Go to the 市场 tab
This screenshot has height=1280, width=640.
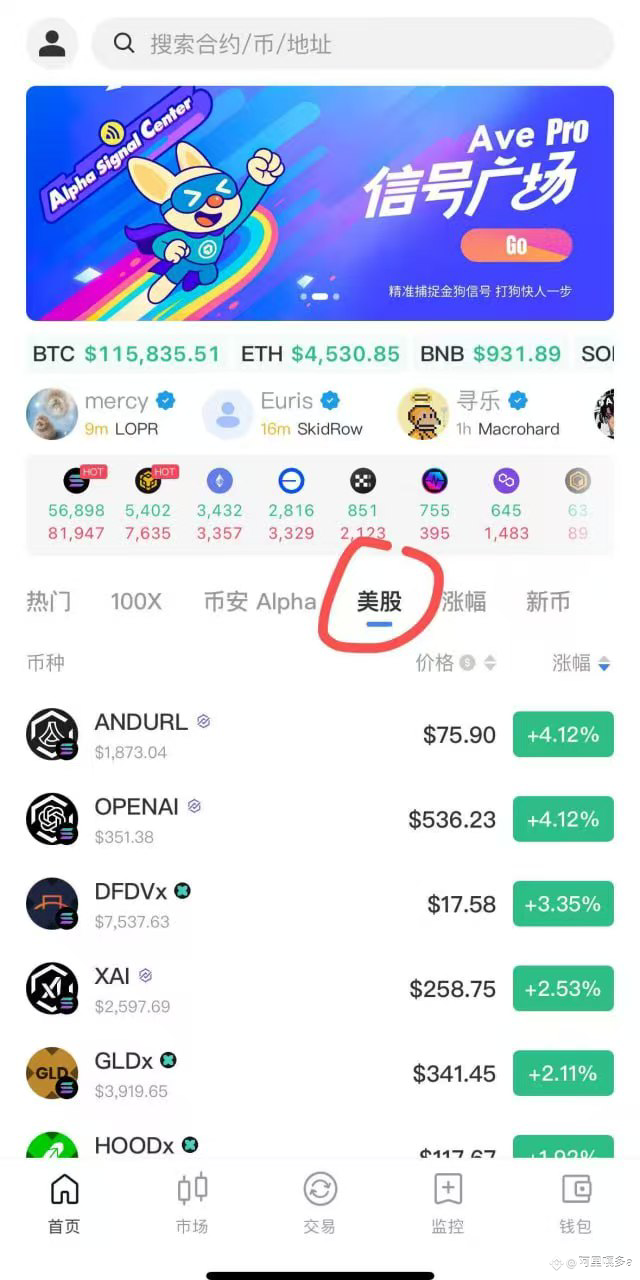pos(192,1203)
